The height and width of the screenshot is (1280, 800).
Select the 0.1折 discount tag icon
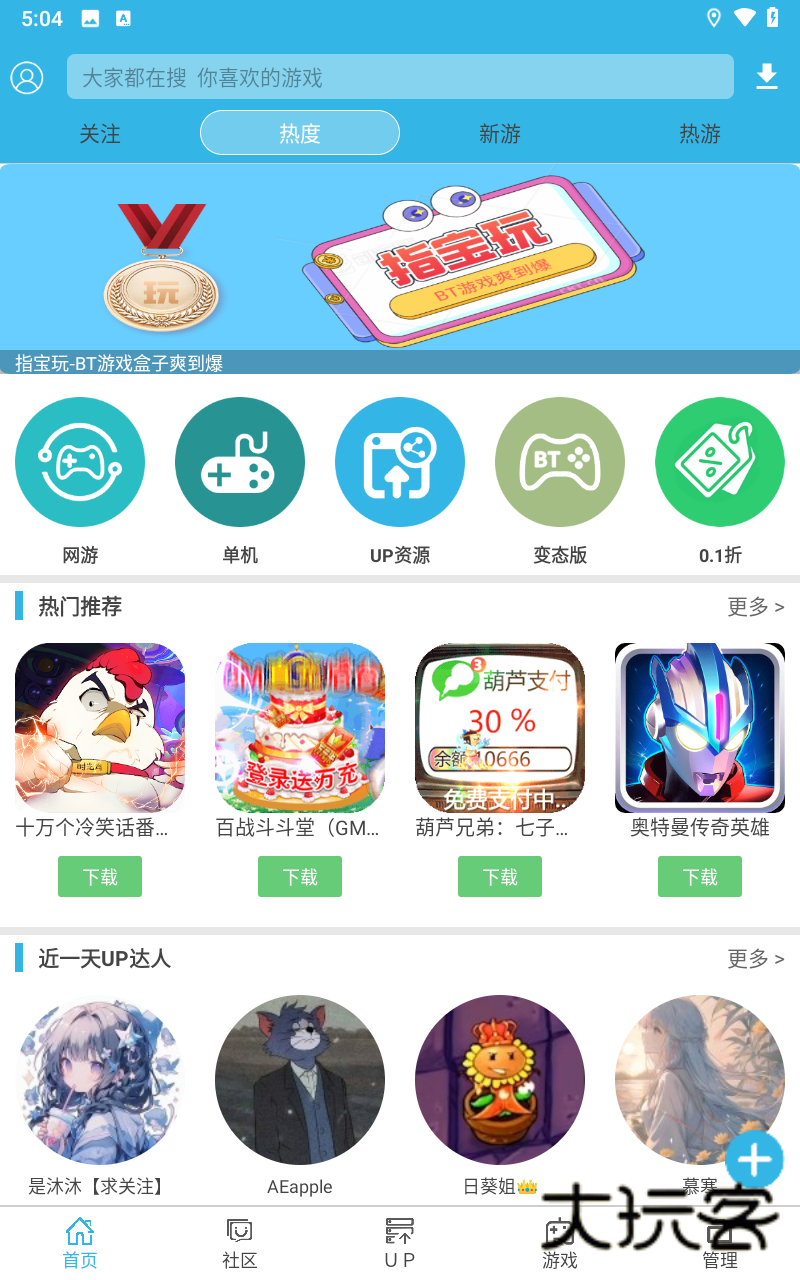[x=720, y=462]
